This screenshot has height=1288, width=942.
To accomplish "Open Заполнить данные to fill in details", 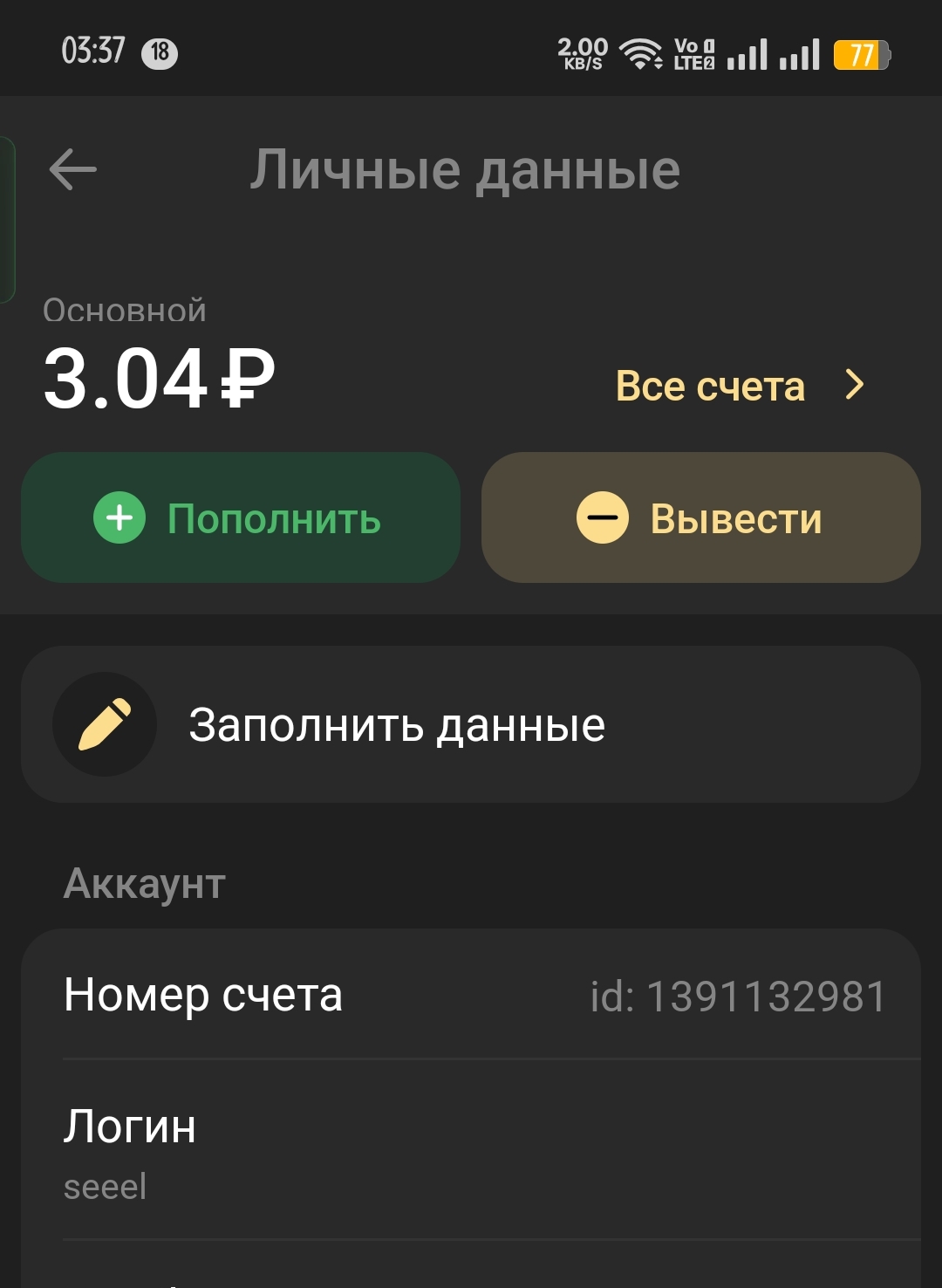I will 471,724.
